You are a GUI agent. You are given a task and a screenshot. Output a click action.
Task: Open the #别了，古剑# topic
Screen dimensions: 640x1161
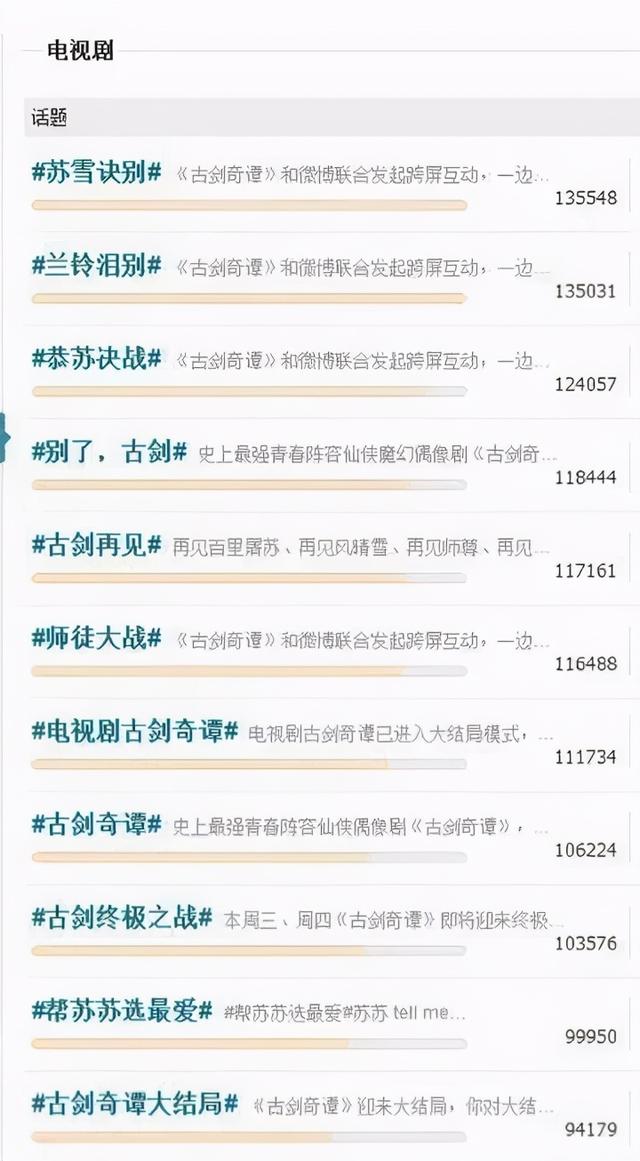109,452
